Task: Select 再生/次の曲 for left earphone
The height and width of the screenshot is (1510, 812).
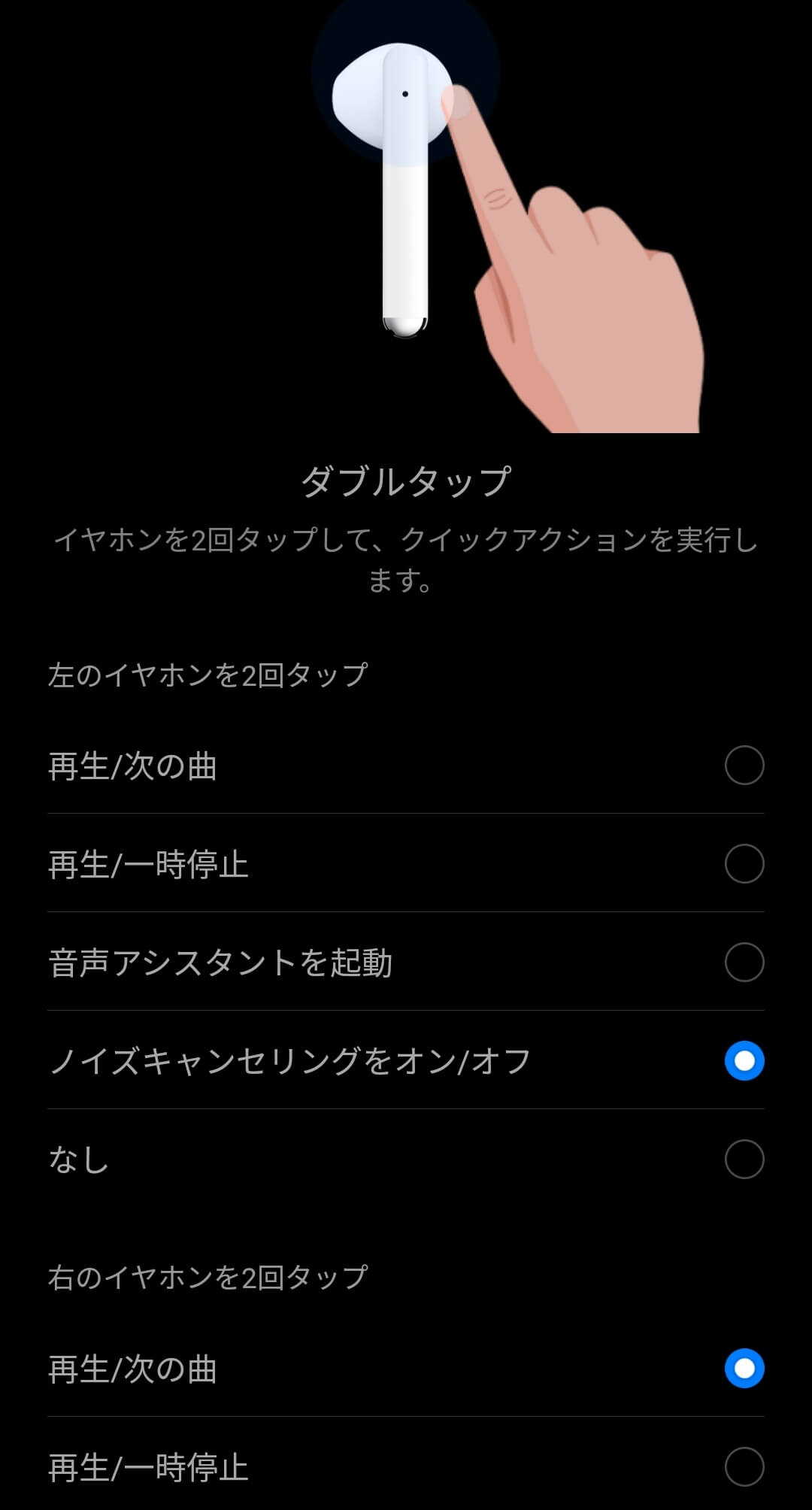Action: (x=406, y=766)
